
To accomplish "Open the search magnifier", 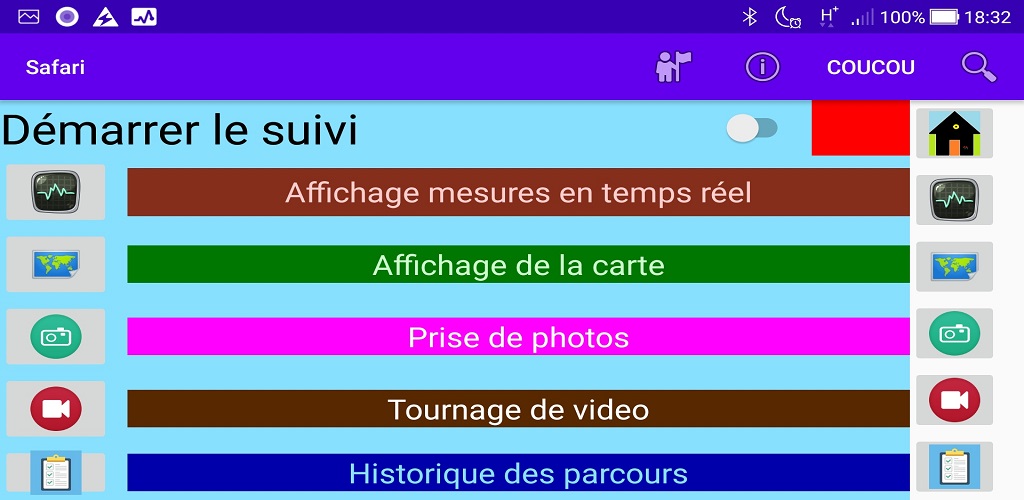I will tap(978, 67).
